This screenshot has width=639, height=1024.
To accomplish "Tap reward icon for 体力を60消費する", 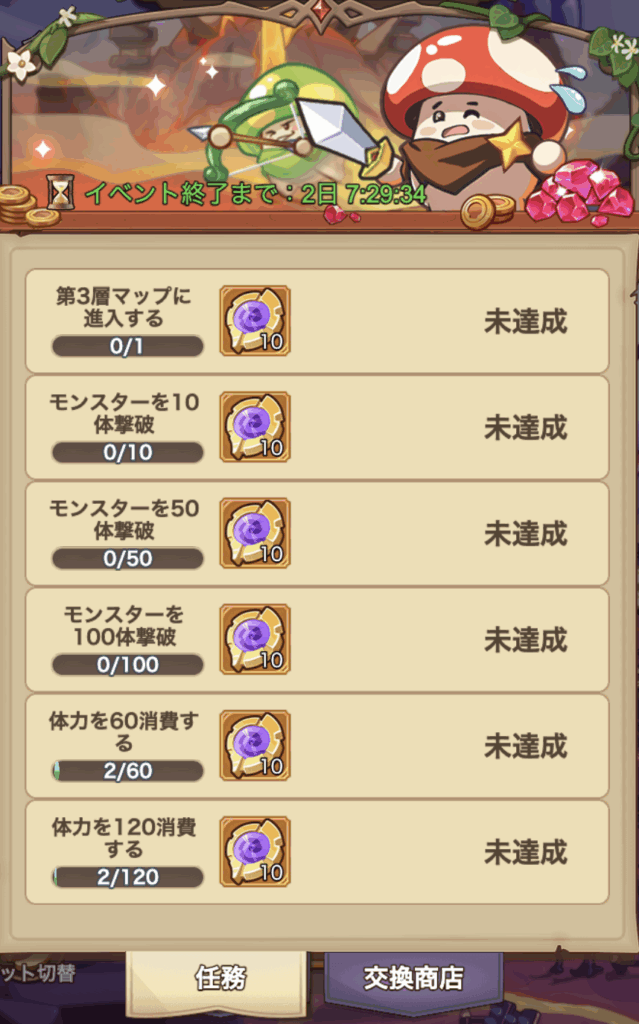I will (255, 745).
